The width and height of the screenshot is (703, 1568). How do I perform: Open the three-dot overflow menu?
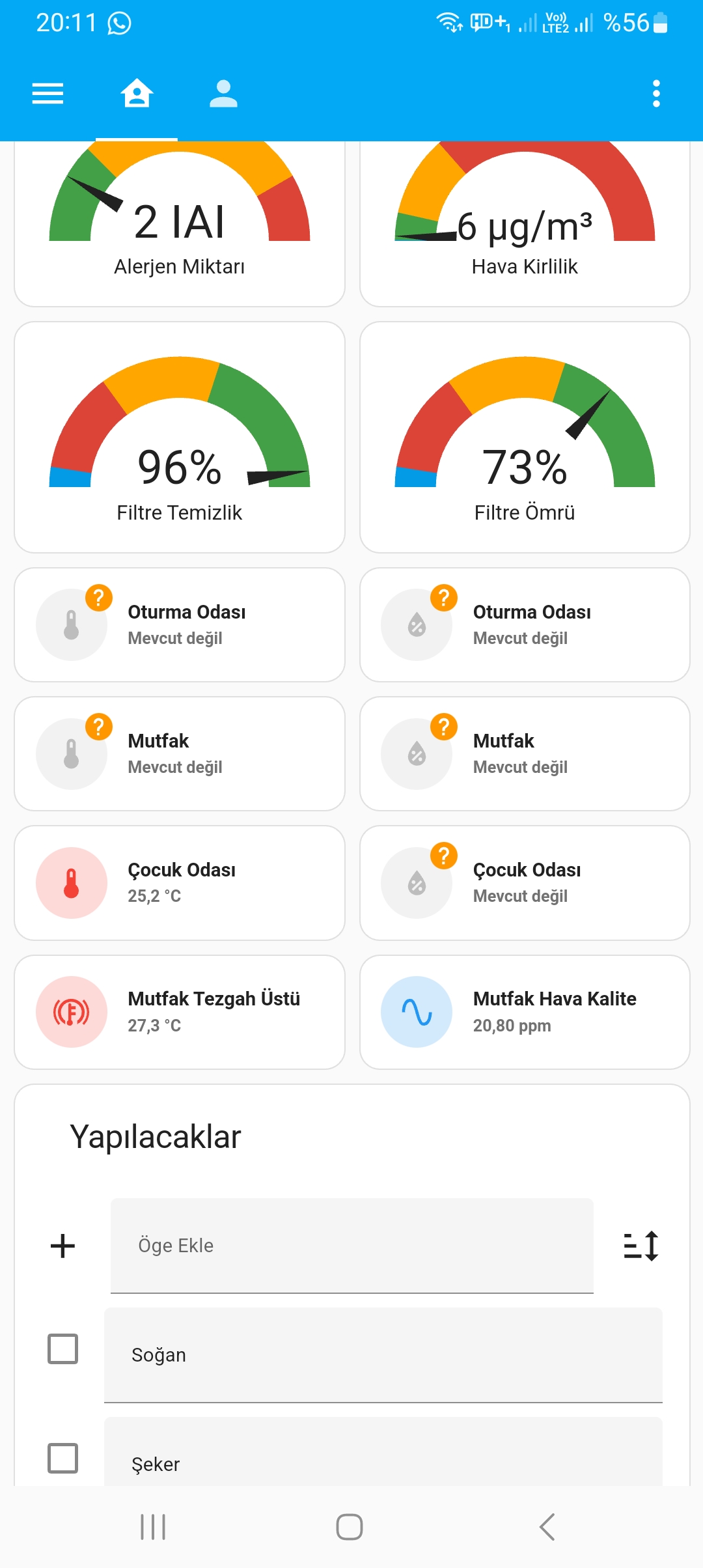click(656, 94)
